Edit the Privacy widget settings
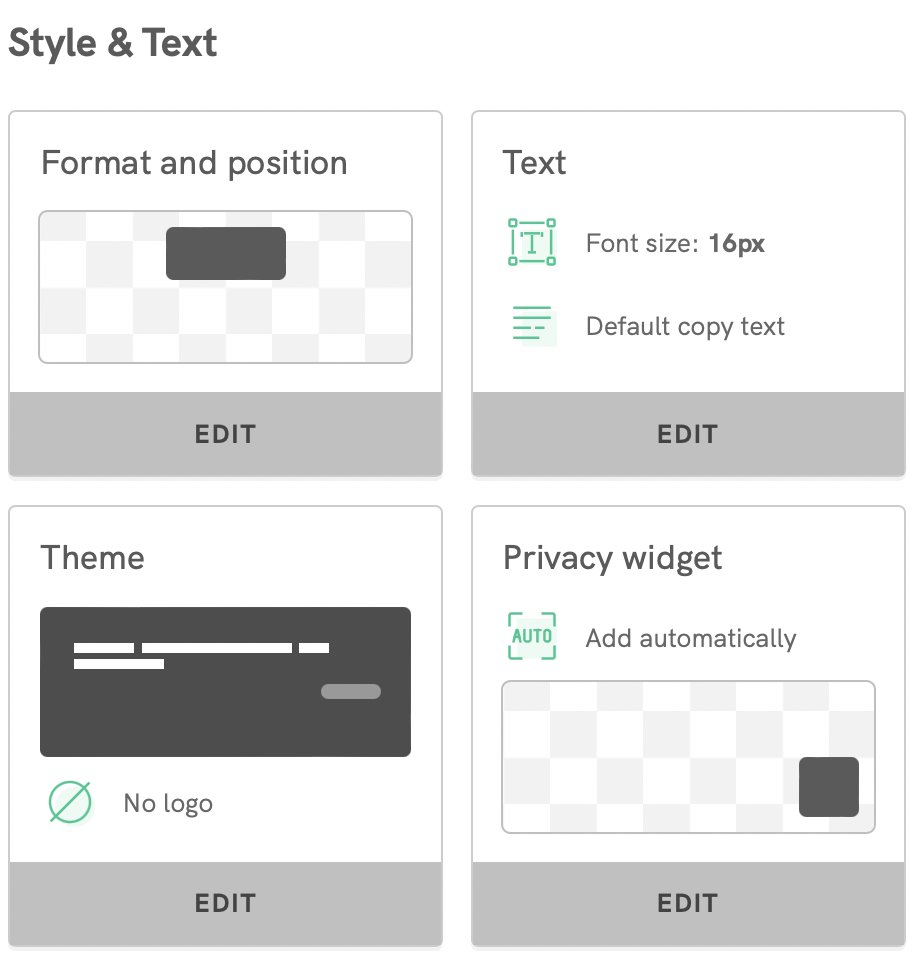This screenshot has height=976, width=918. [687, 903]
